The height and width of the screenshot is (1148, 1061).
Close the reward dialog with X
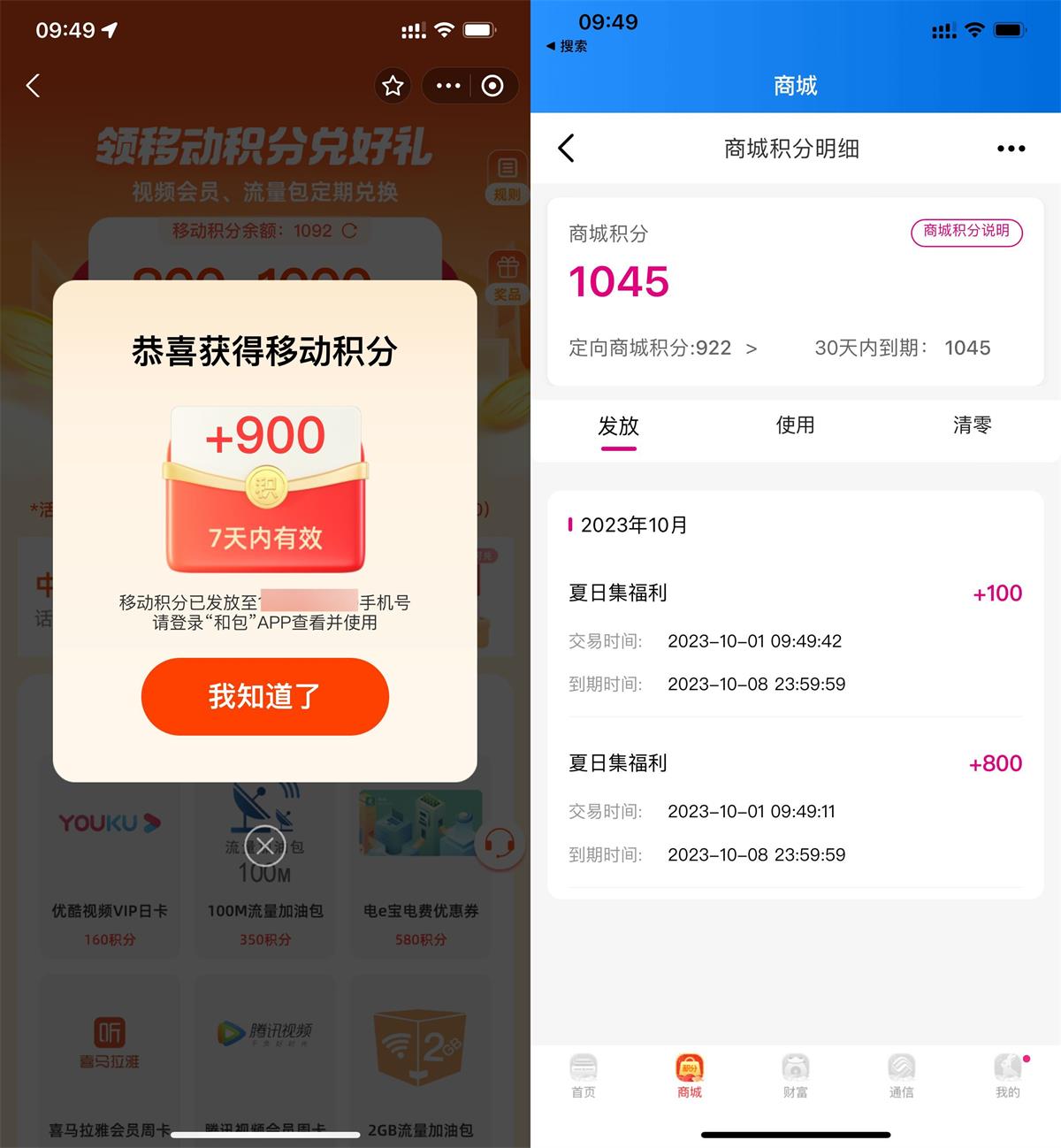point(264,845)
